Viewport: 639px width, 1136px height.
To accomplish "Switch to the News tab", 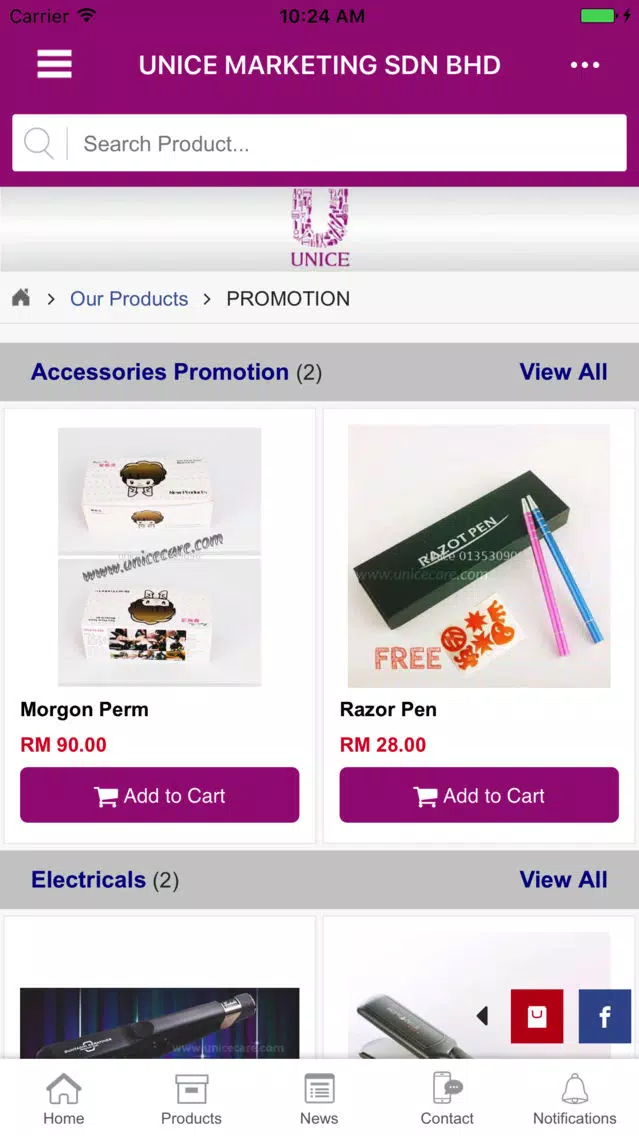I will coord(319,1098).
